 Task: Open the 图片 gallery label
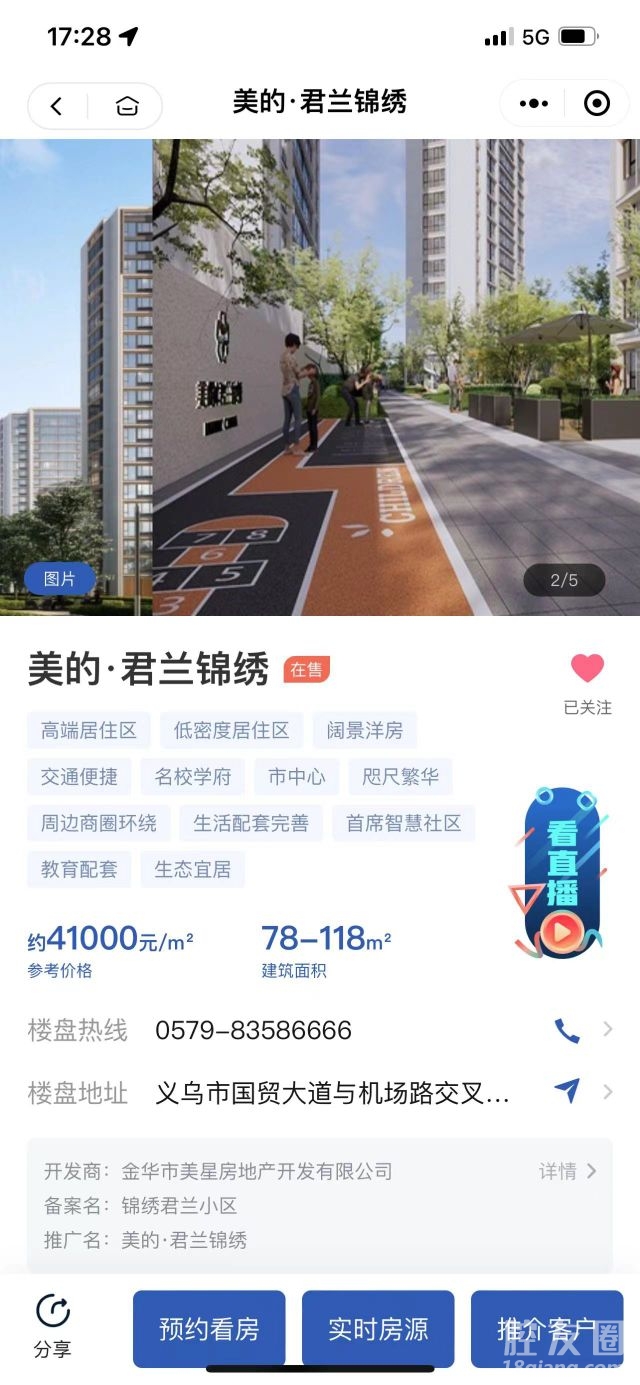pos(60,579)
